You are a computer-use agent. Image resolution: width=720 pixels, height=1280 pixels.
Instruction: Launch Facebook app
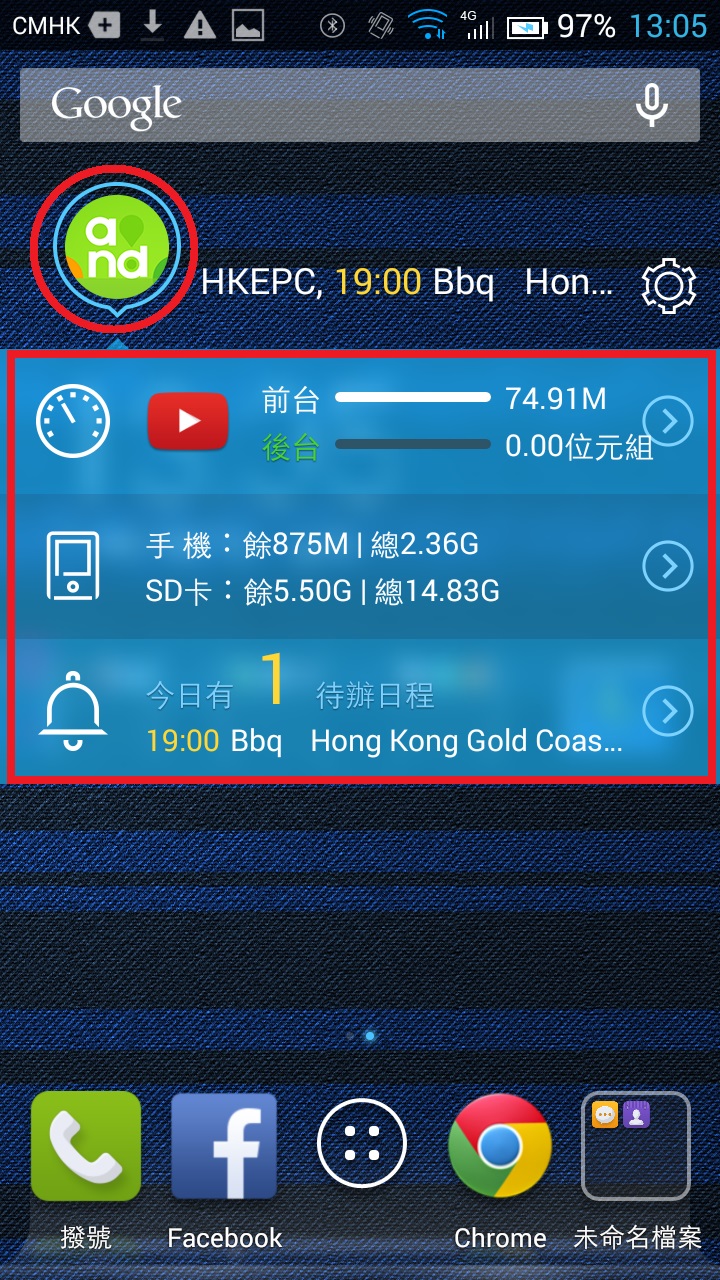(x=224, y=1146)
